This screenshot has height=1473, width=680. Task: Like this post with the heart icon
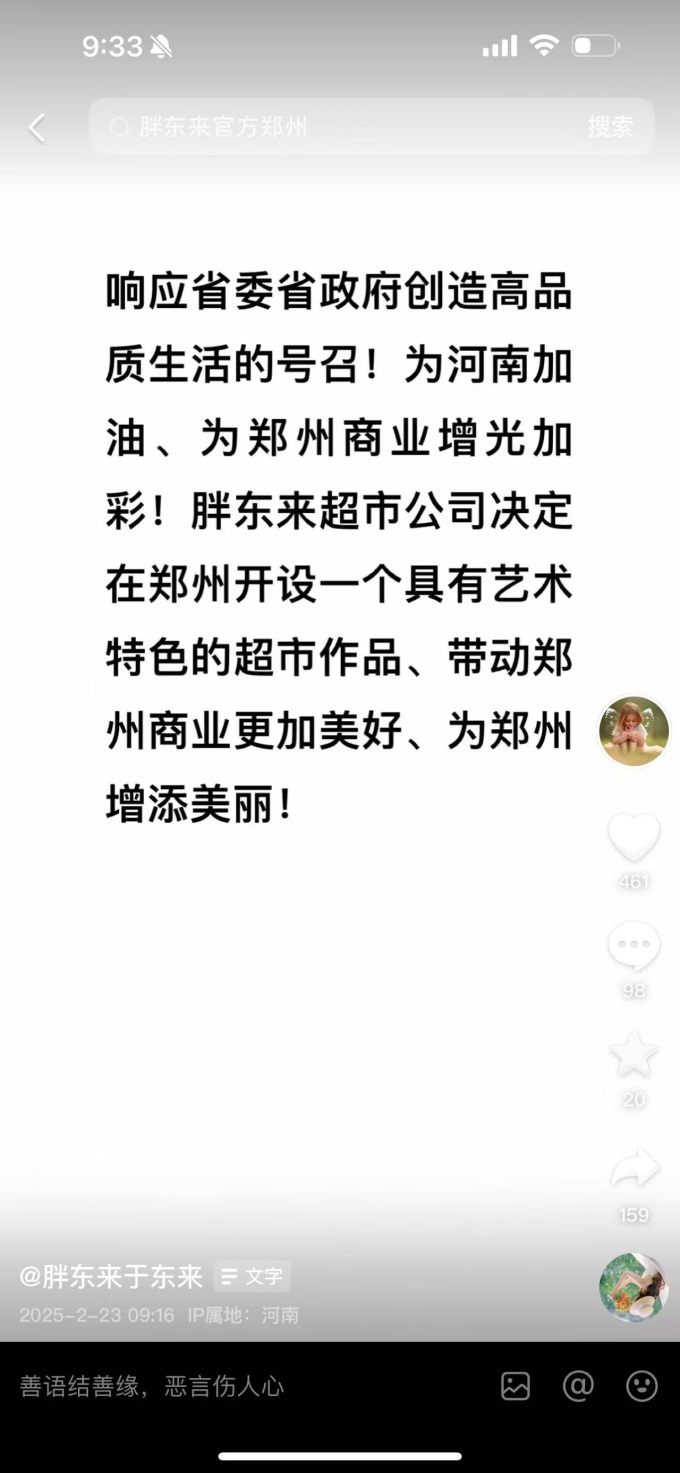coord(634,838)
